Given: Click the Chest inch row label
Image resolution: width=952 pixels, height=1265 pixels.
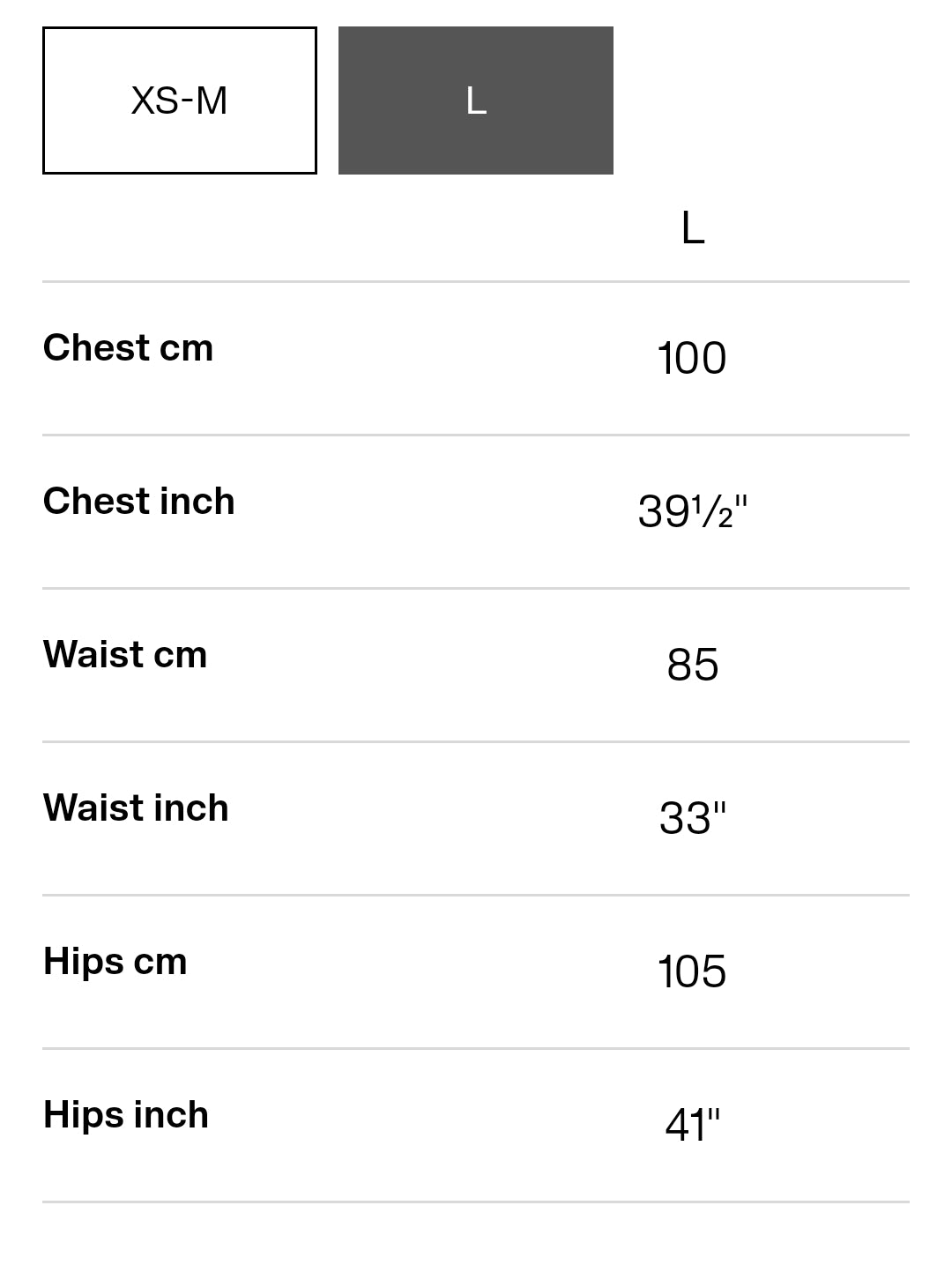Looking at the screenshot, I should [x=138, y=501].
